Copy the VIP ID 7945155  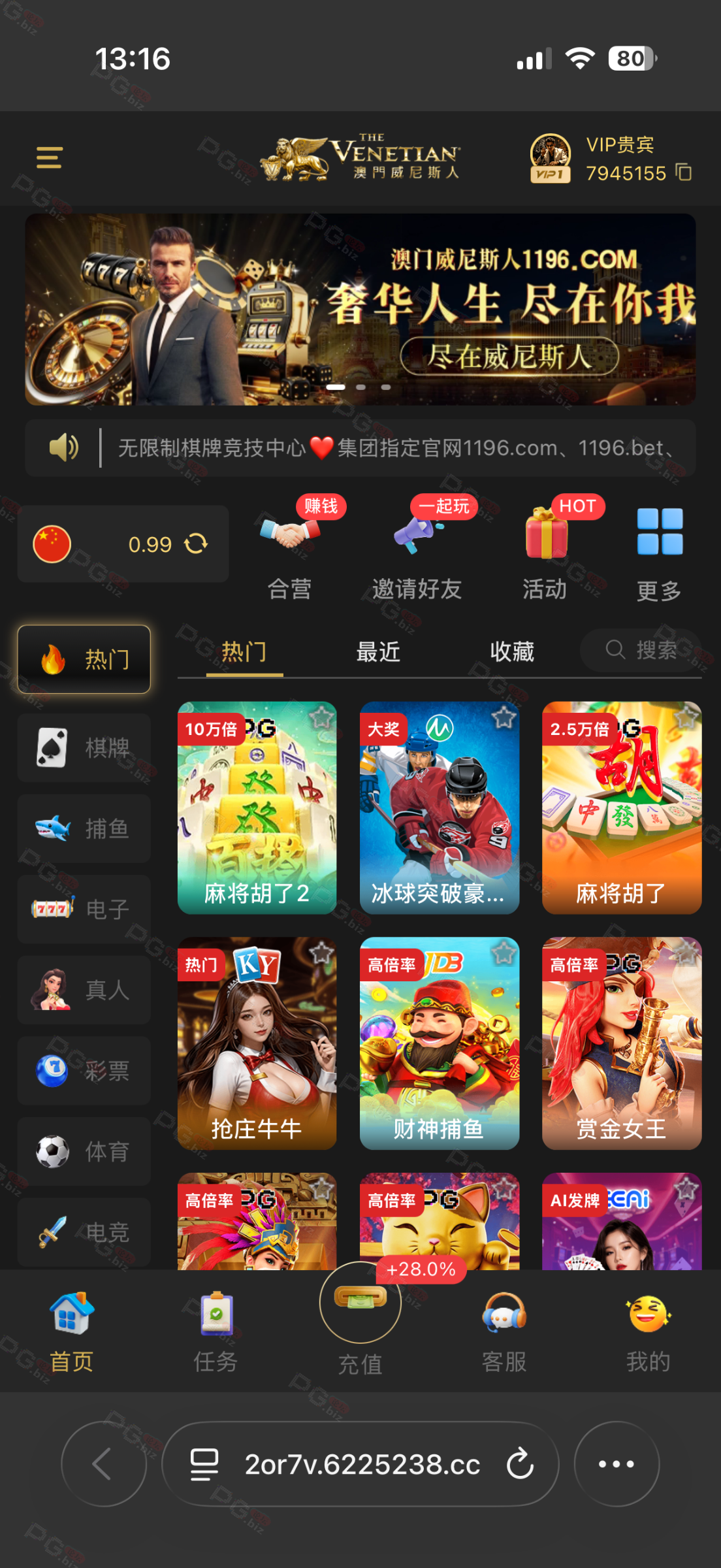[x=683, y=172]
